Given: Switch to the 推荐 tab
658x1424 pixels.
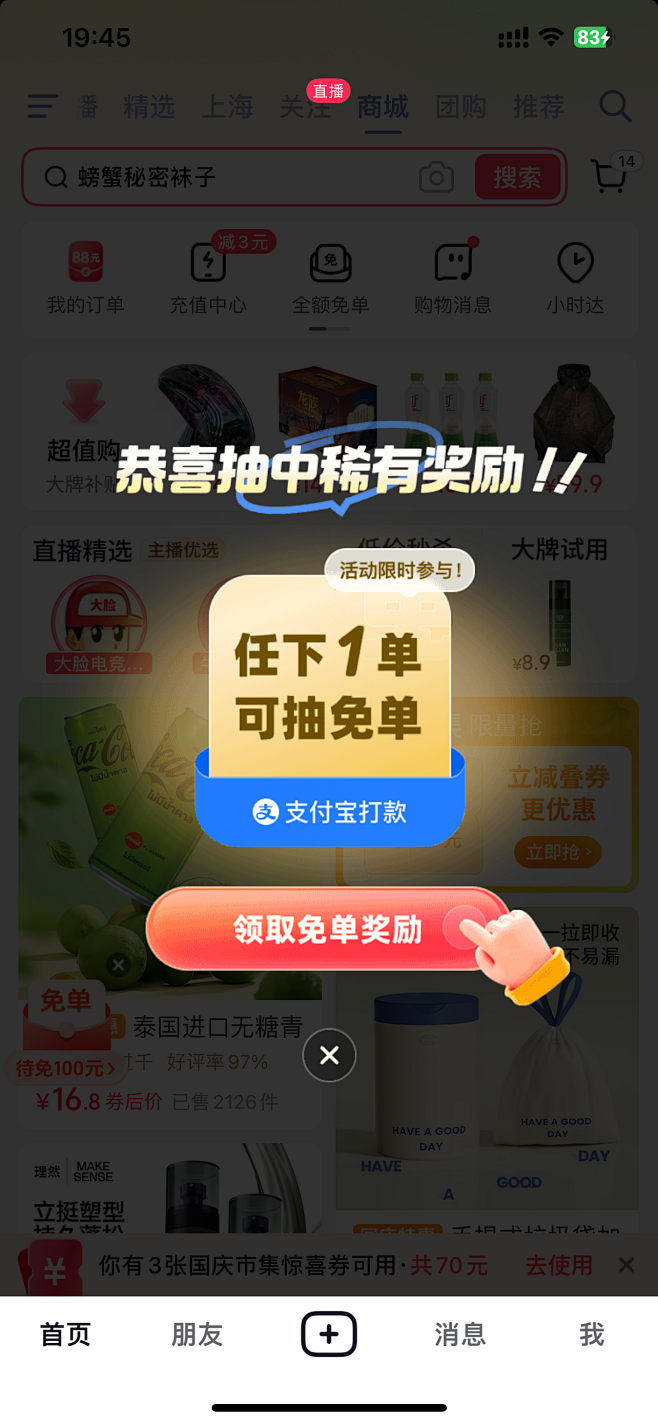Looking at the screenshot, I should [539, 107].
